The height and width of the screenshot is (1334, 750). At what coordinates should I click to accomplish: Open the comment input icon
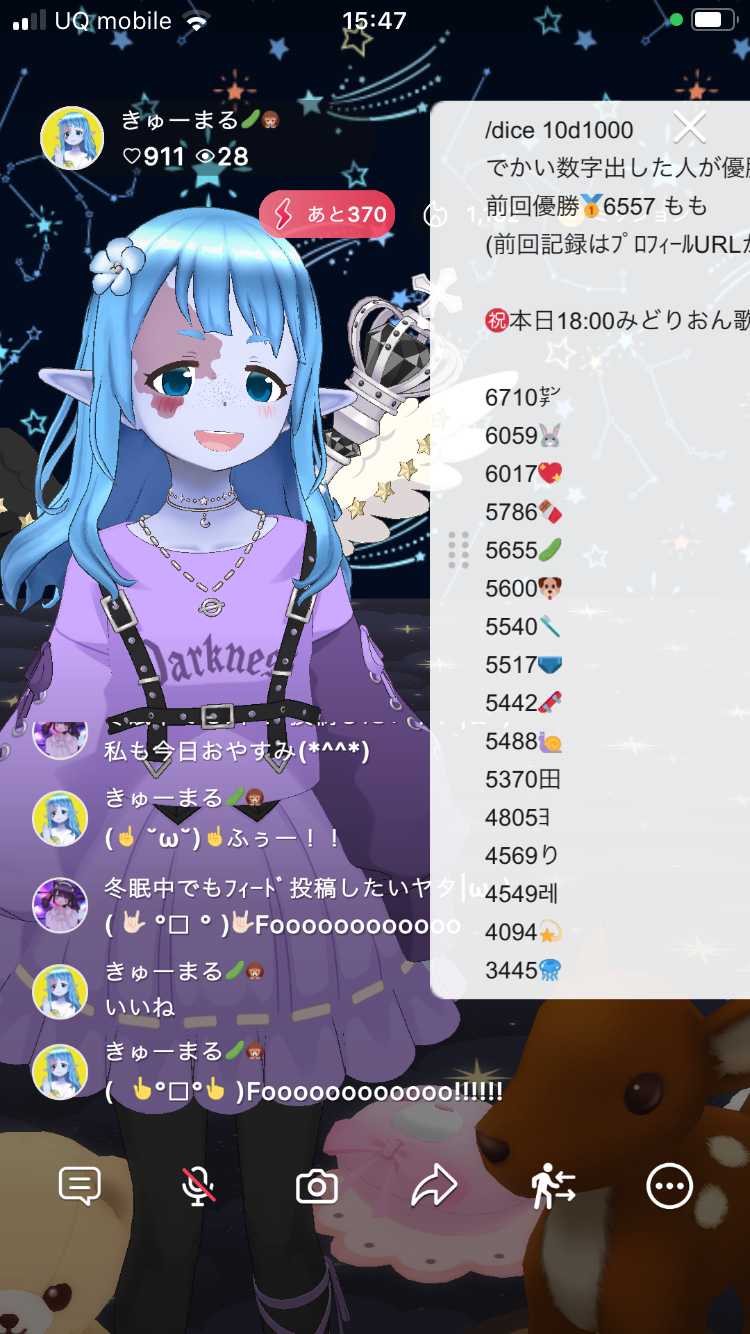point(80,1186)
